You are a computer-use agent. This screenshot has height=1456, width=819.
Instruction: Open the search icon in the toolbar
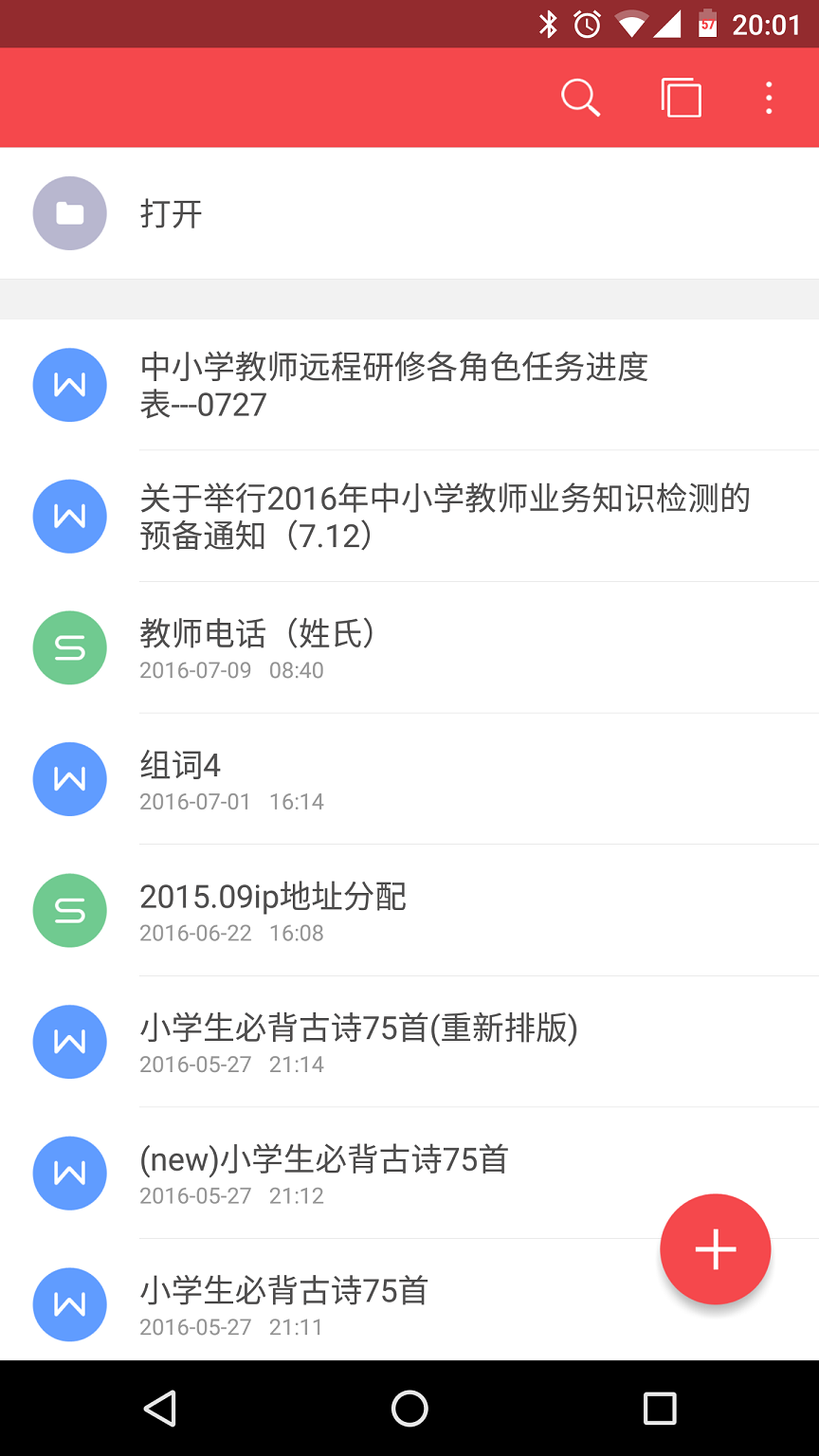[x=580, y=98]
